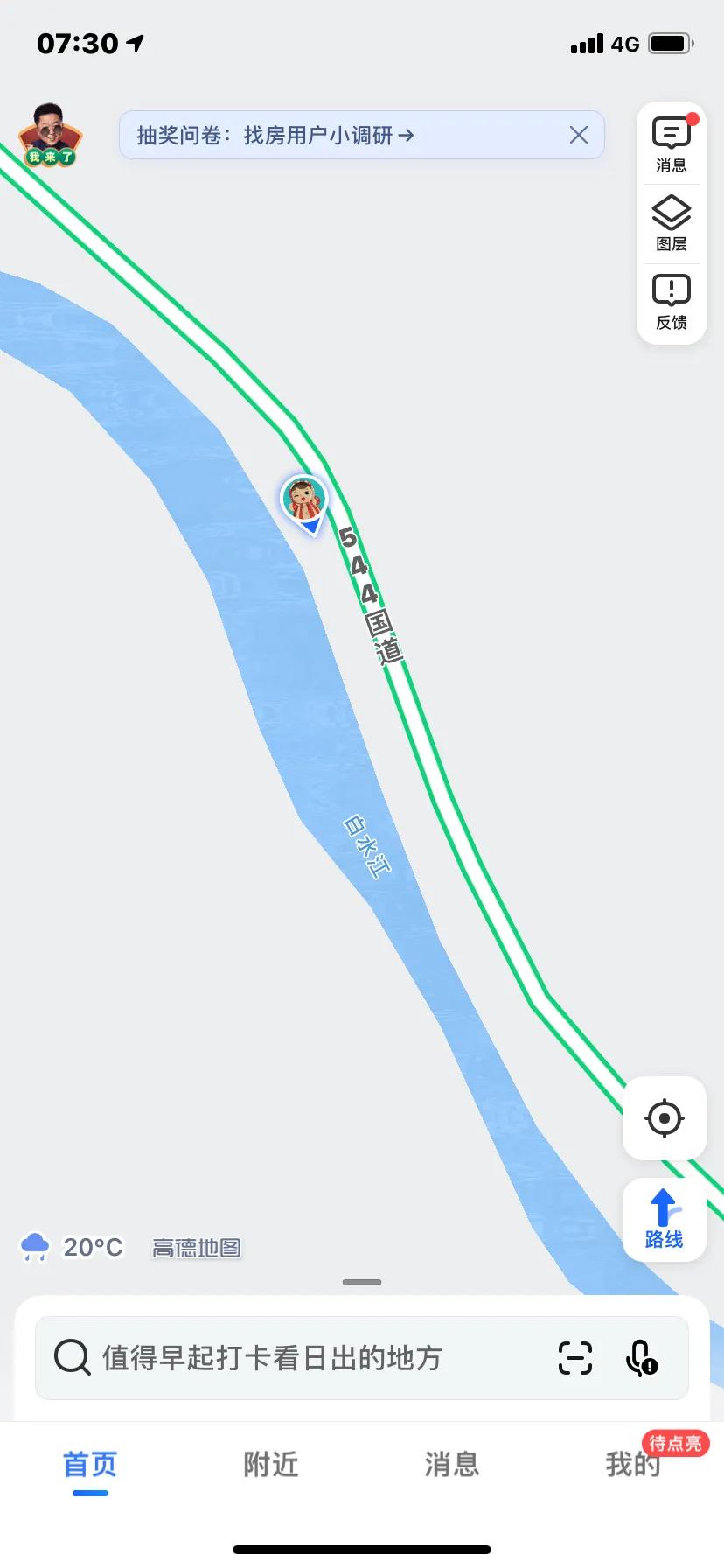Screen dimensions: 724x1568
Task: Select the 首页 home tab
Action: tap(90, 1464)
